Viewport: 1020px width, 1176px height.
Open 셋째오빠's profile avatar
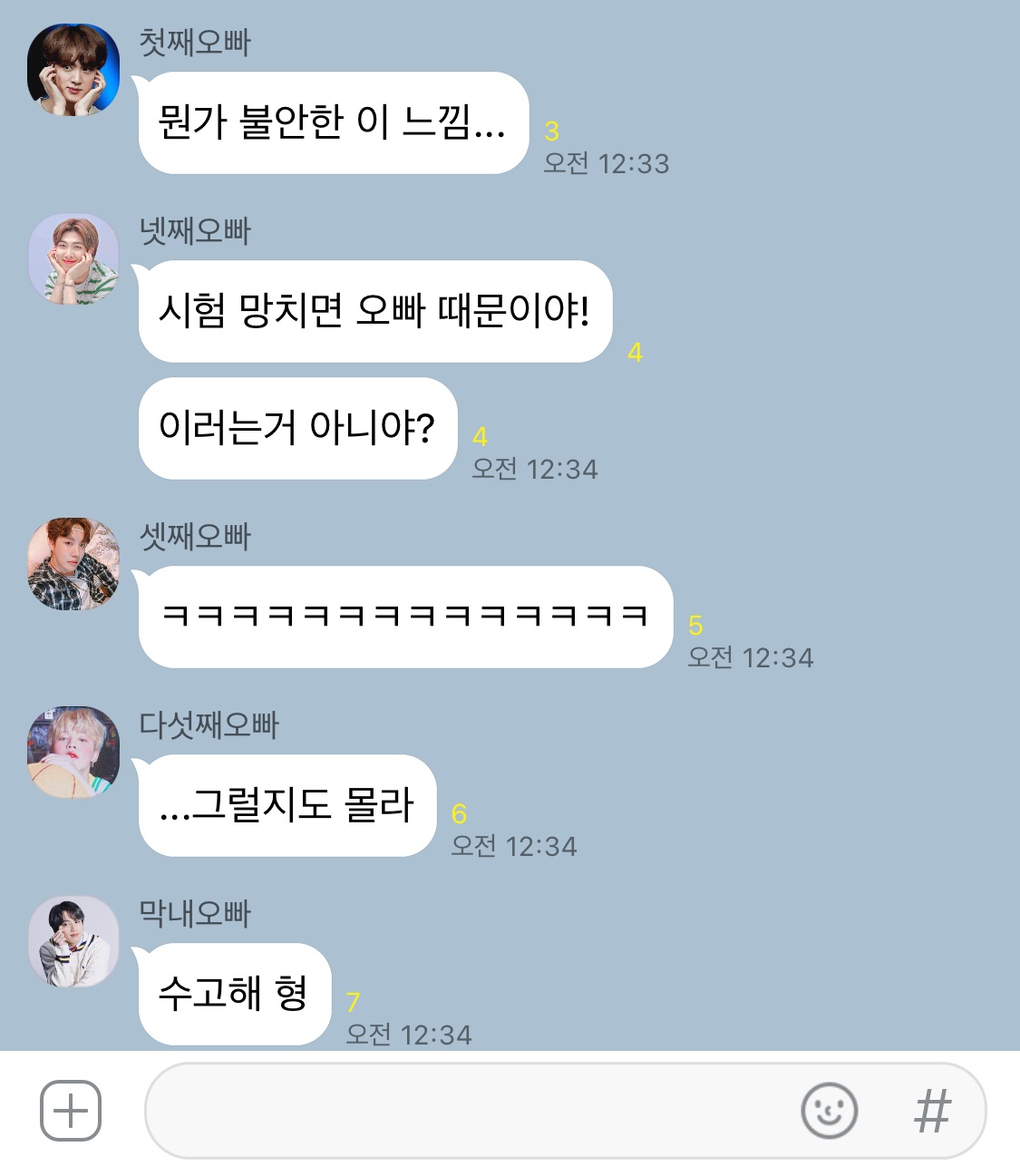pyautogui.click(x=73, y=564)
